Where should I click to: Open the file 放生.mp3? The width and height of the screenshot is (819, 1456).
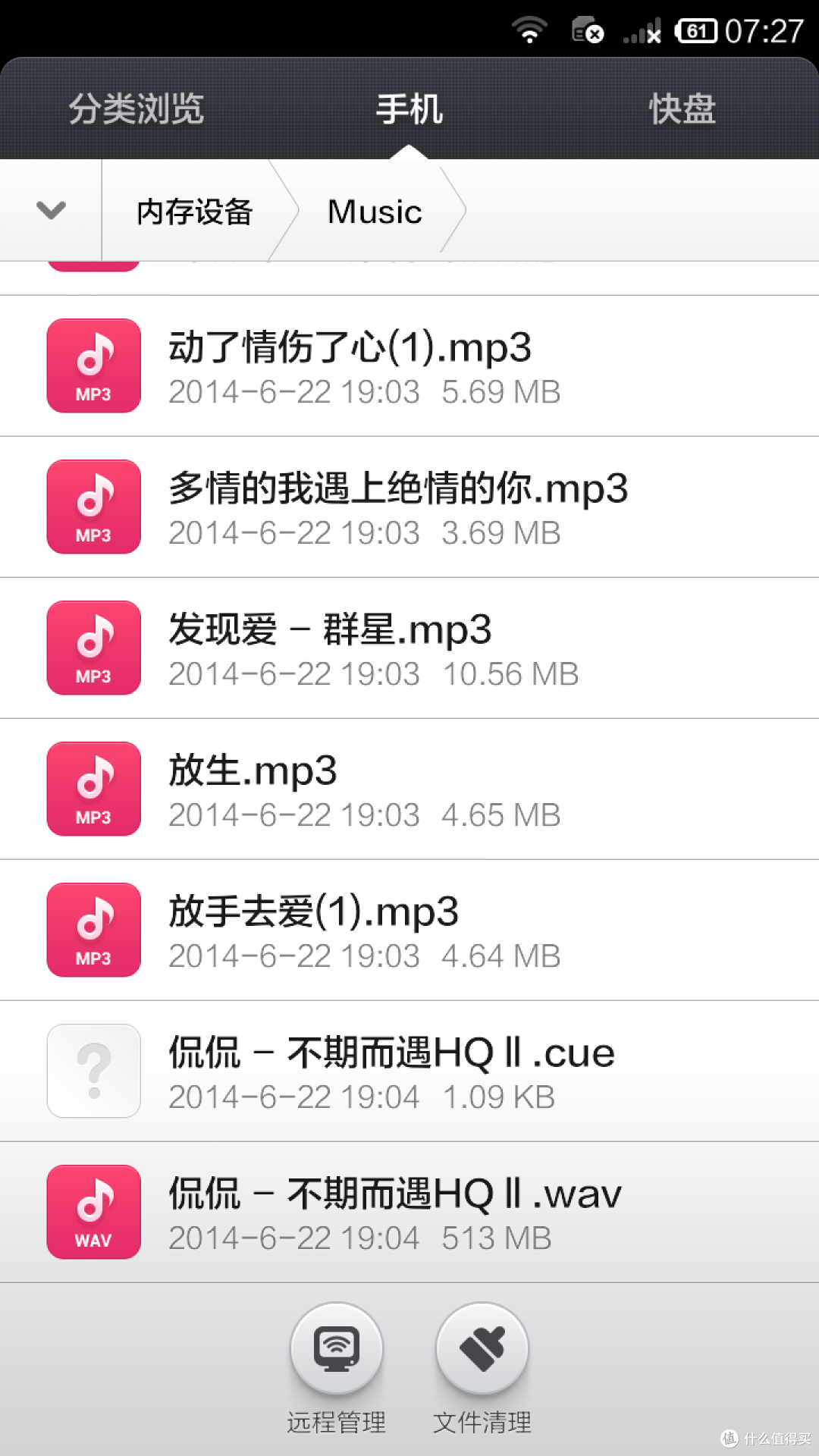click(x=409, y=789)
